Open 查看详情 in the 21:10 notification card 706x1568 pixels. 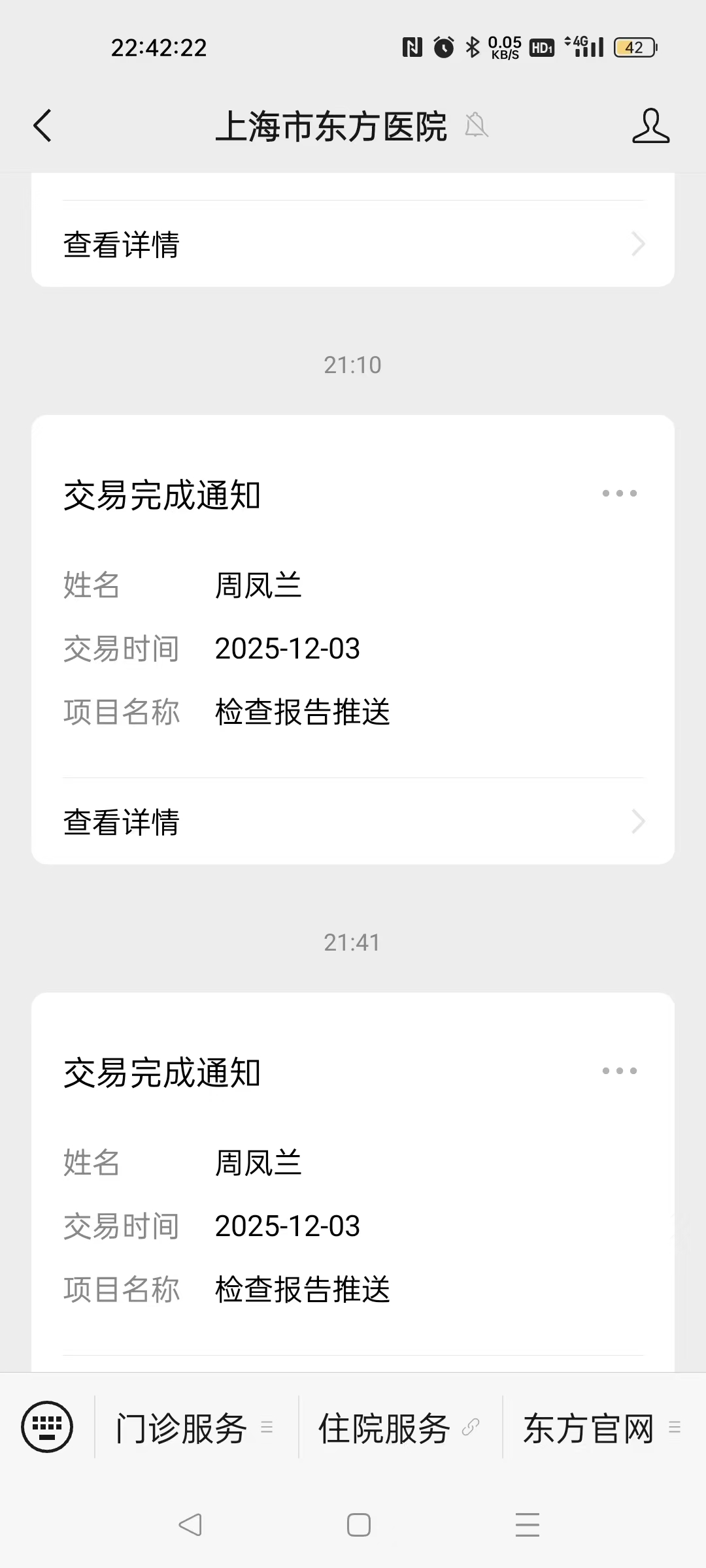click(353, 821)
